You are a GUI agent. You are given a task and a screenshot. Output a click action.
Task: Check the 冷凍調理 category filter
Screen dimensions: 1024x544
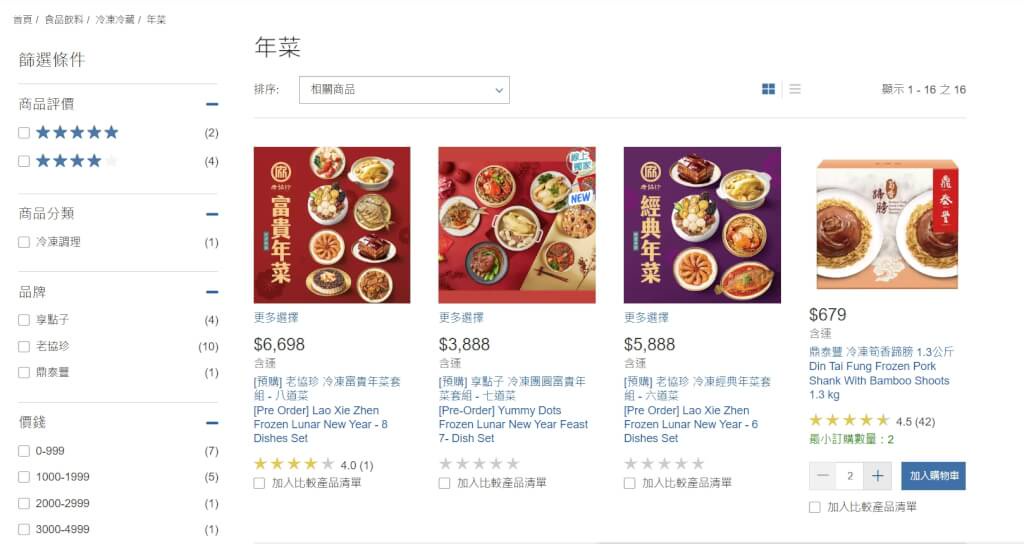(24, 242)
